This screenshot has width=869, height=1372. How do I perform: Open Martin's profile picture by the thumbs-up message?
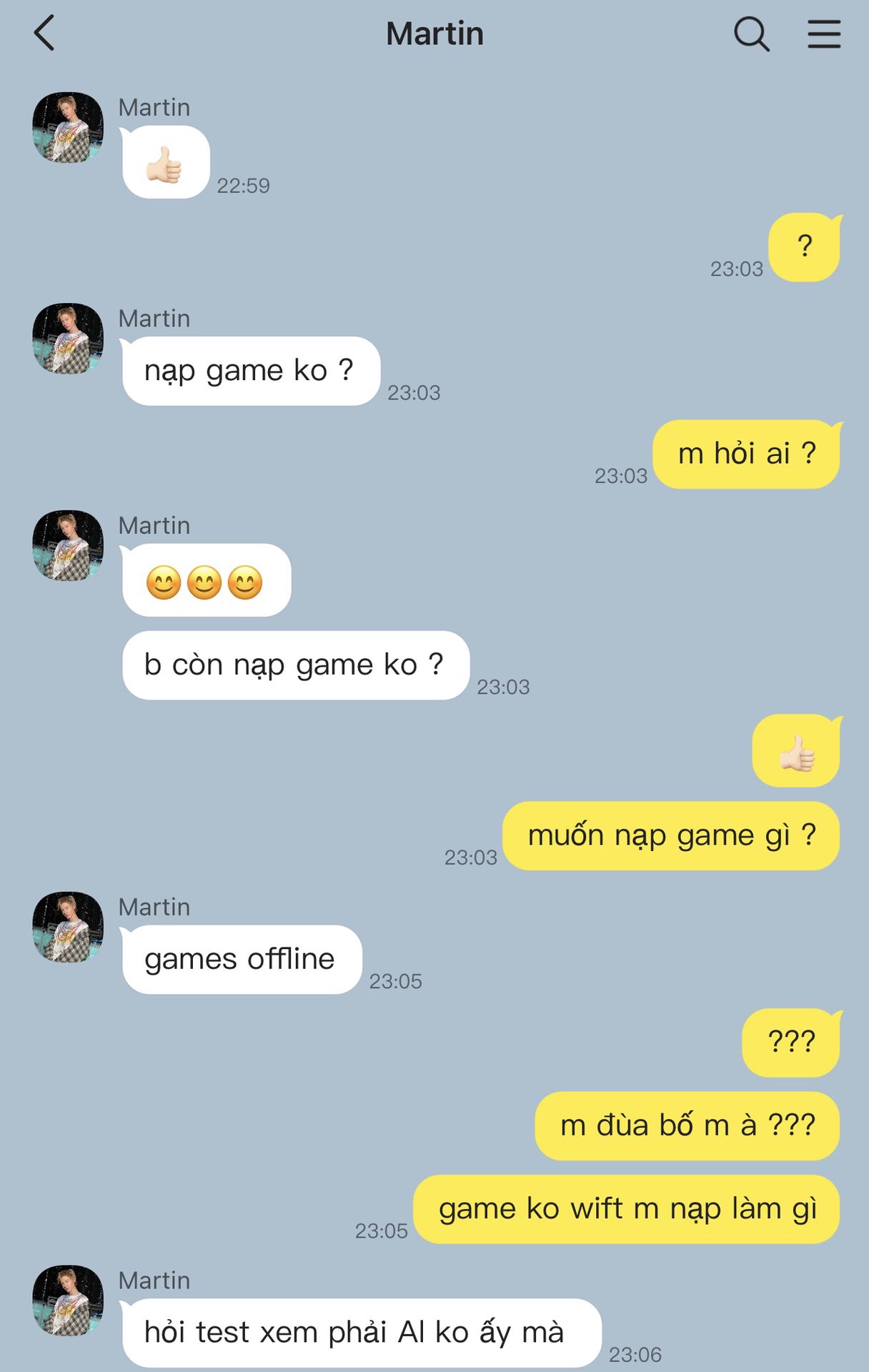[x=68, y=127]
